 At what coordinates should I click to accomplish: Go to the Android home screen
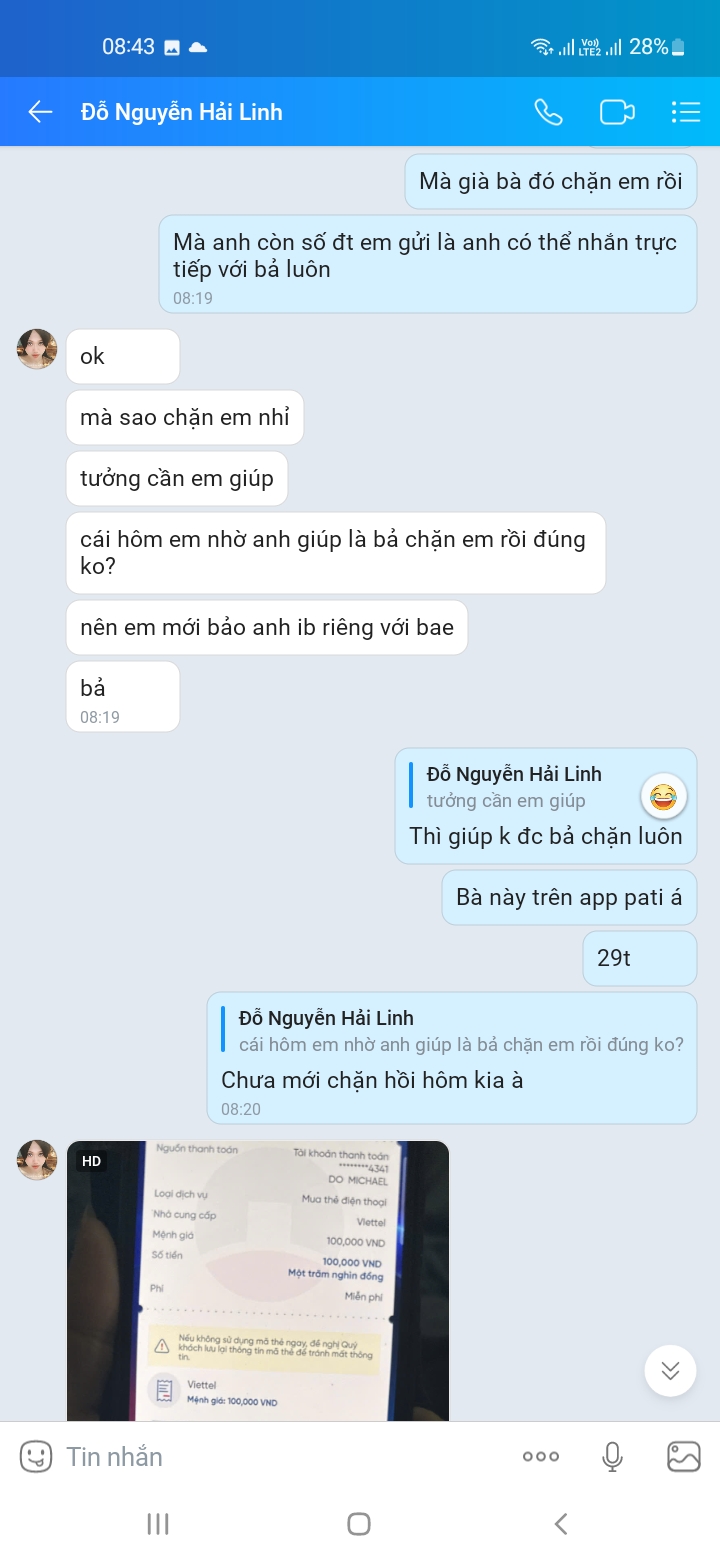tap(359, 1524)
